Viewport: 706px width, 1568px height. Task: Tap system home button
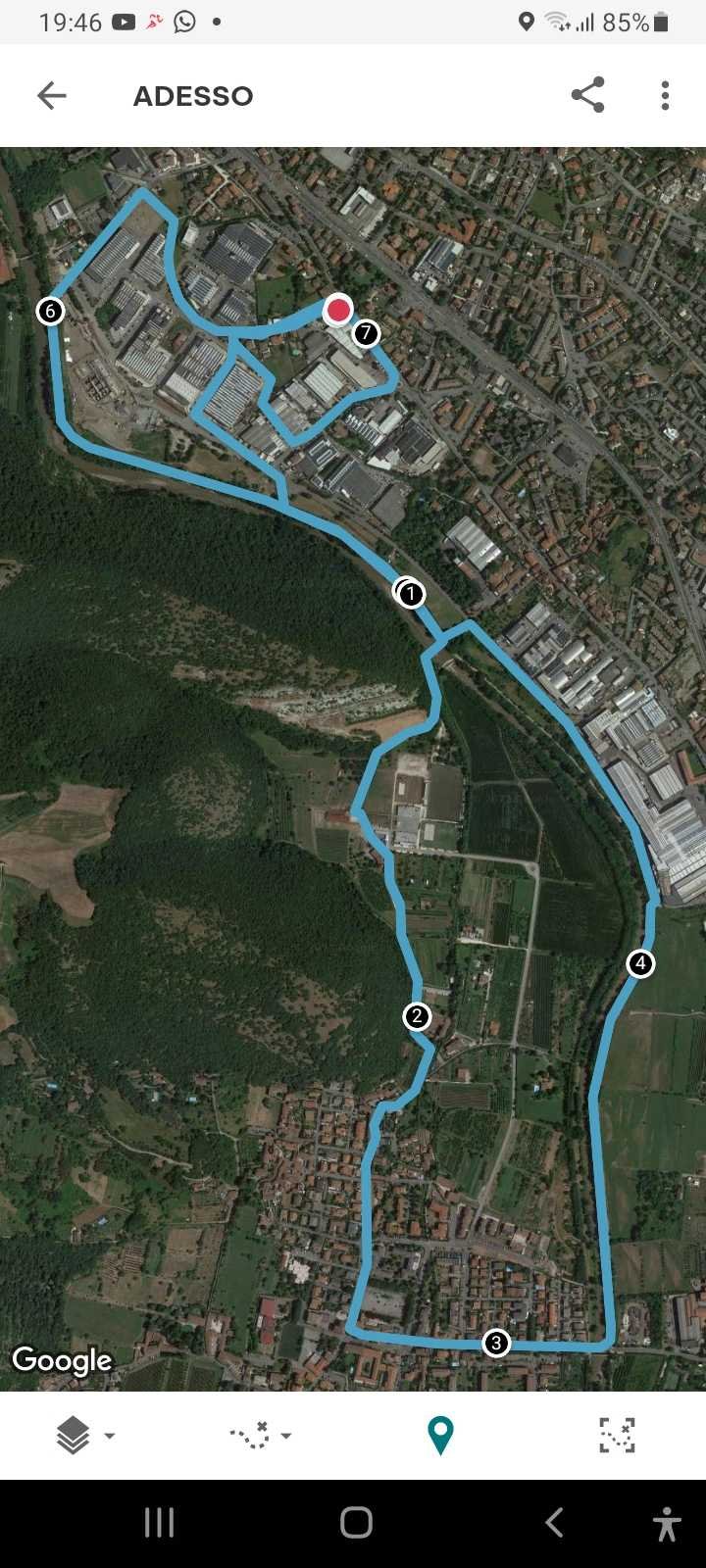click(356, 1523)
